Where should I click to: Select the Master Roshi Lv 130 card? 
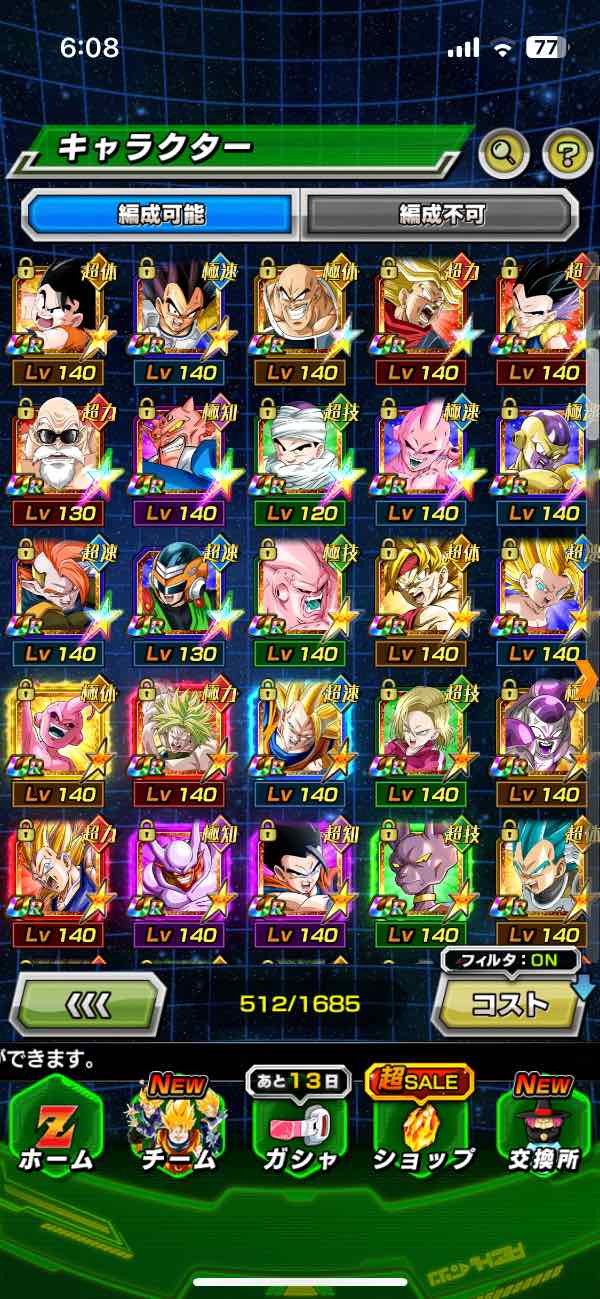tap(58, 457)
